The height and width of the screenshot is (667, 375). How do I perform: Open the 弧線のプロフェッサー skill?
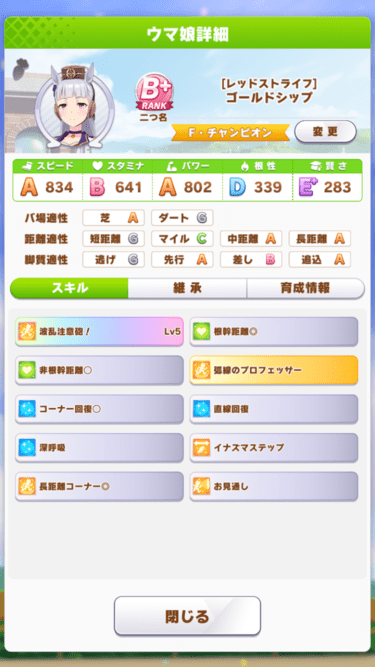pos(274,370)
